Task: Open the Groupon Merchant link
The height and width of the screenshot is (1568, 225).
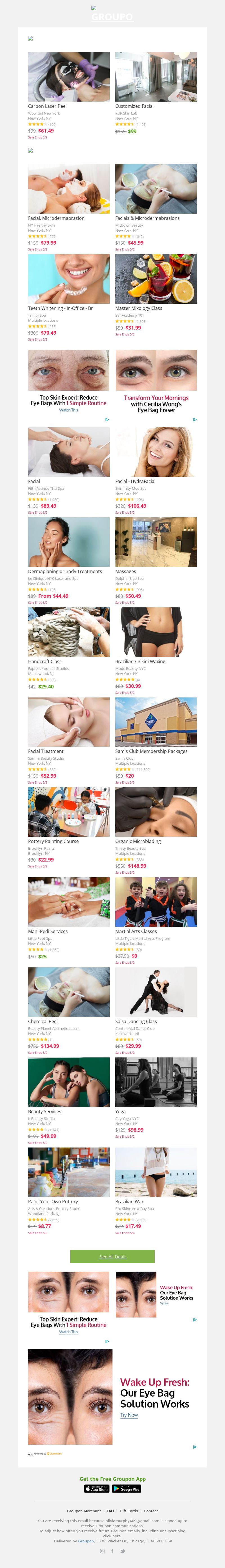Action: [84, 1511]
